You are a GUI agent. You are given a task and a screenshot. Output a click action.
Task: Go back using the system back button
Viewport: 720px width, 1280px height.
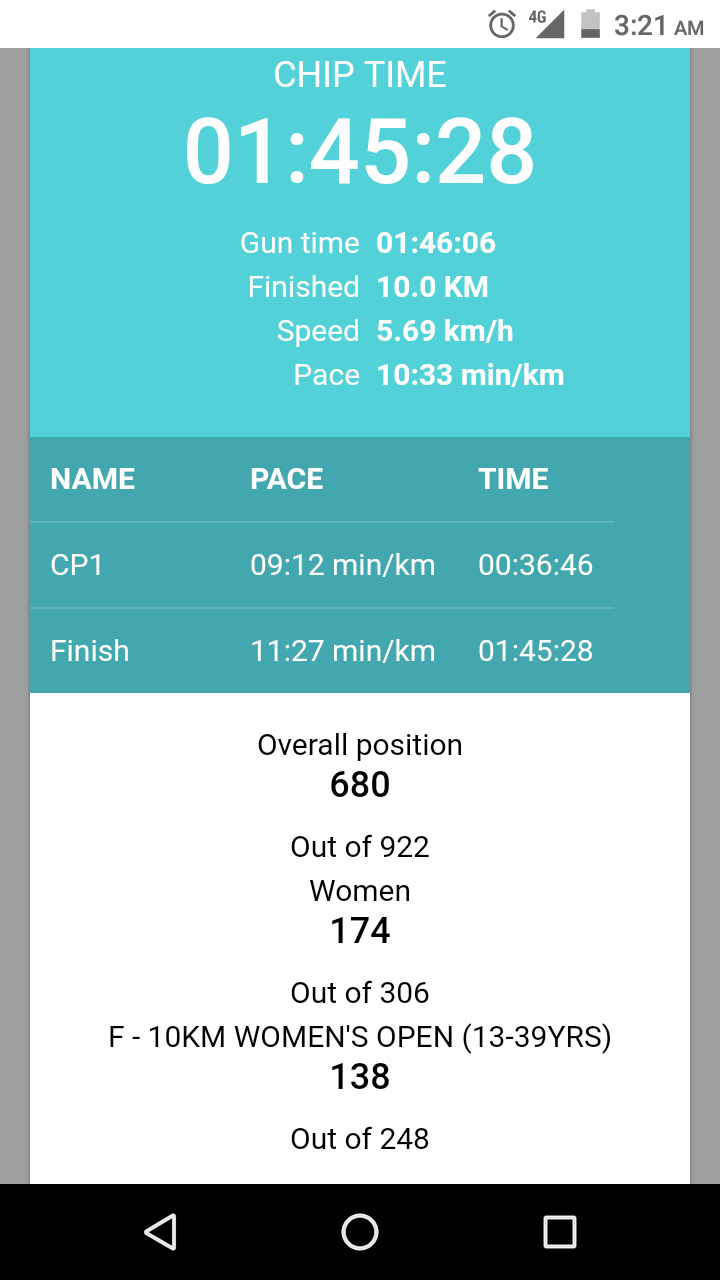[161, 1232]
